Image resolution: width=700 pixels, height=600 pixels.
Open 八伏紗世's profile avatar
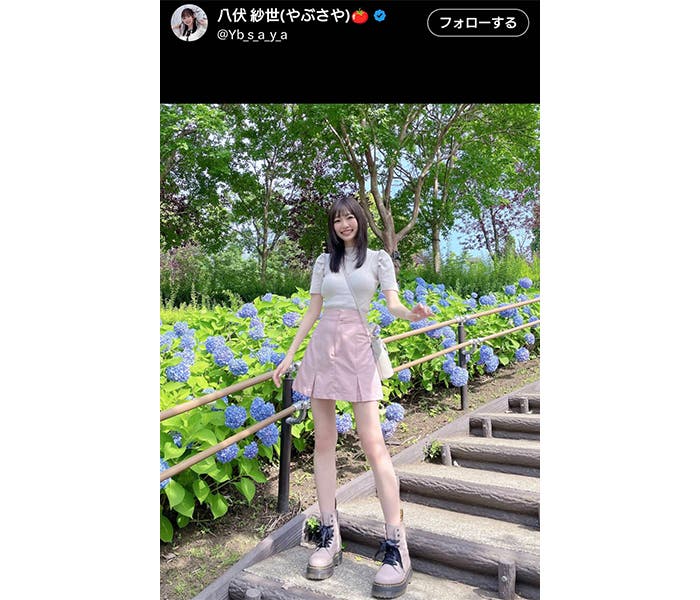coord(189,23)
